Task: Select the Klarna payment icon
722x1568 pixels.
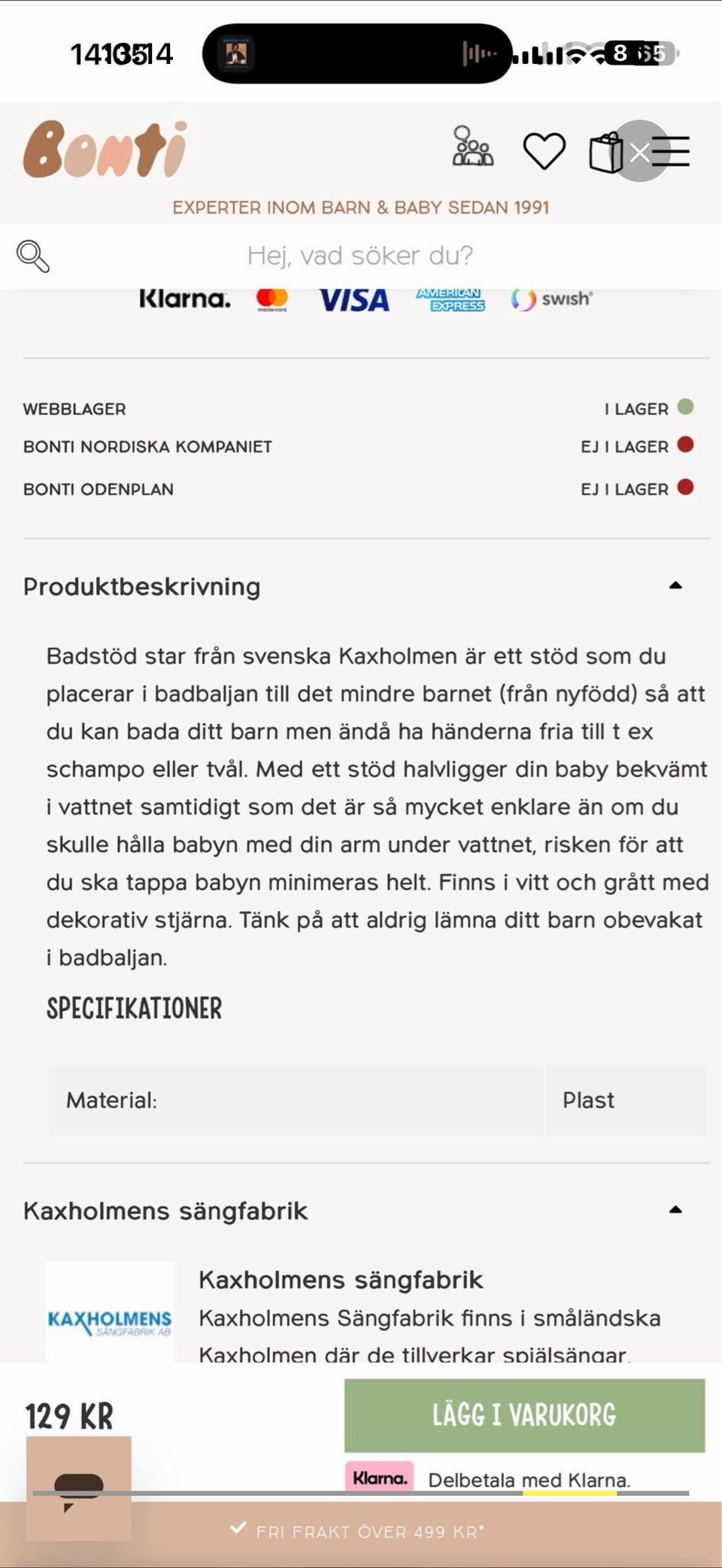Action: [185, 298]
